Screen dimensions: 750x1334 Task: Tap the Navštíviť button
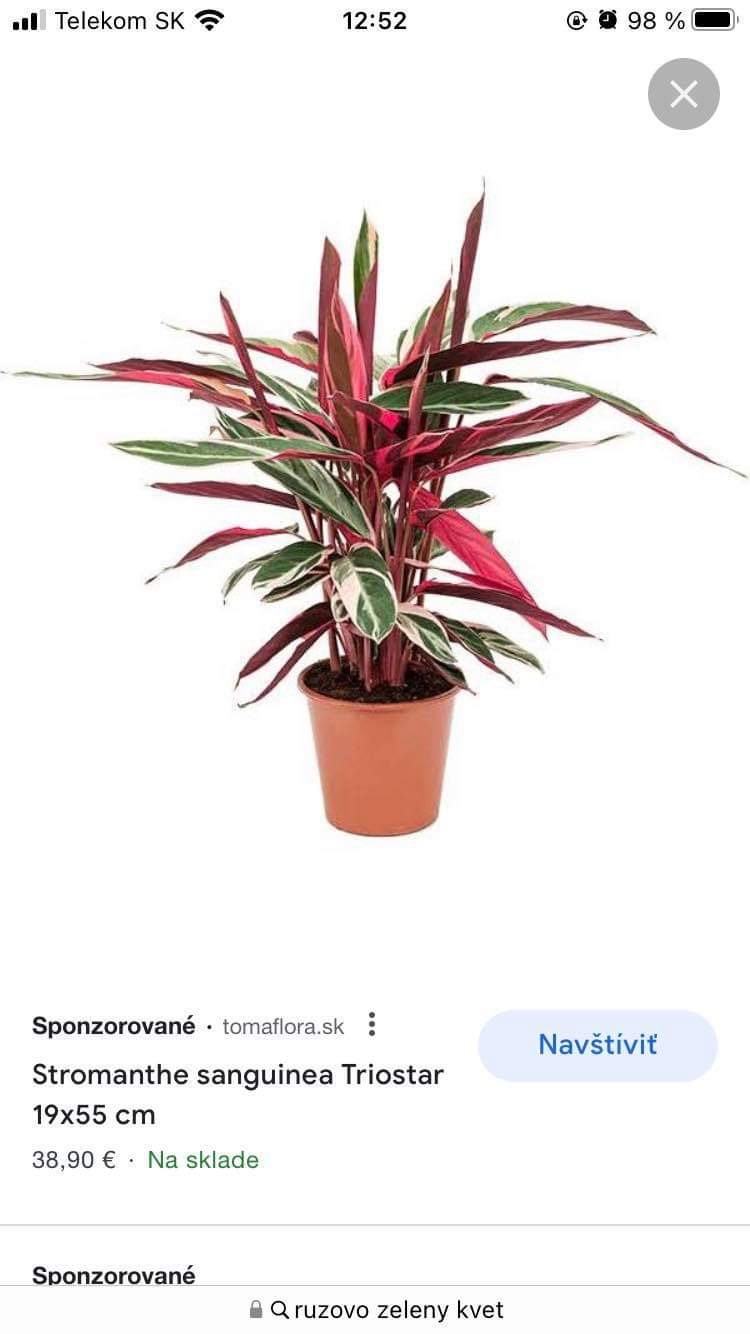click(x=597, y=1045)
